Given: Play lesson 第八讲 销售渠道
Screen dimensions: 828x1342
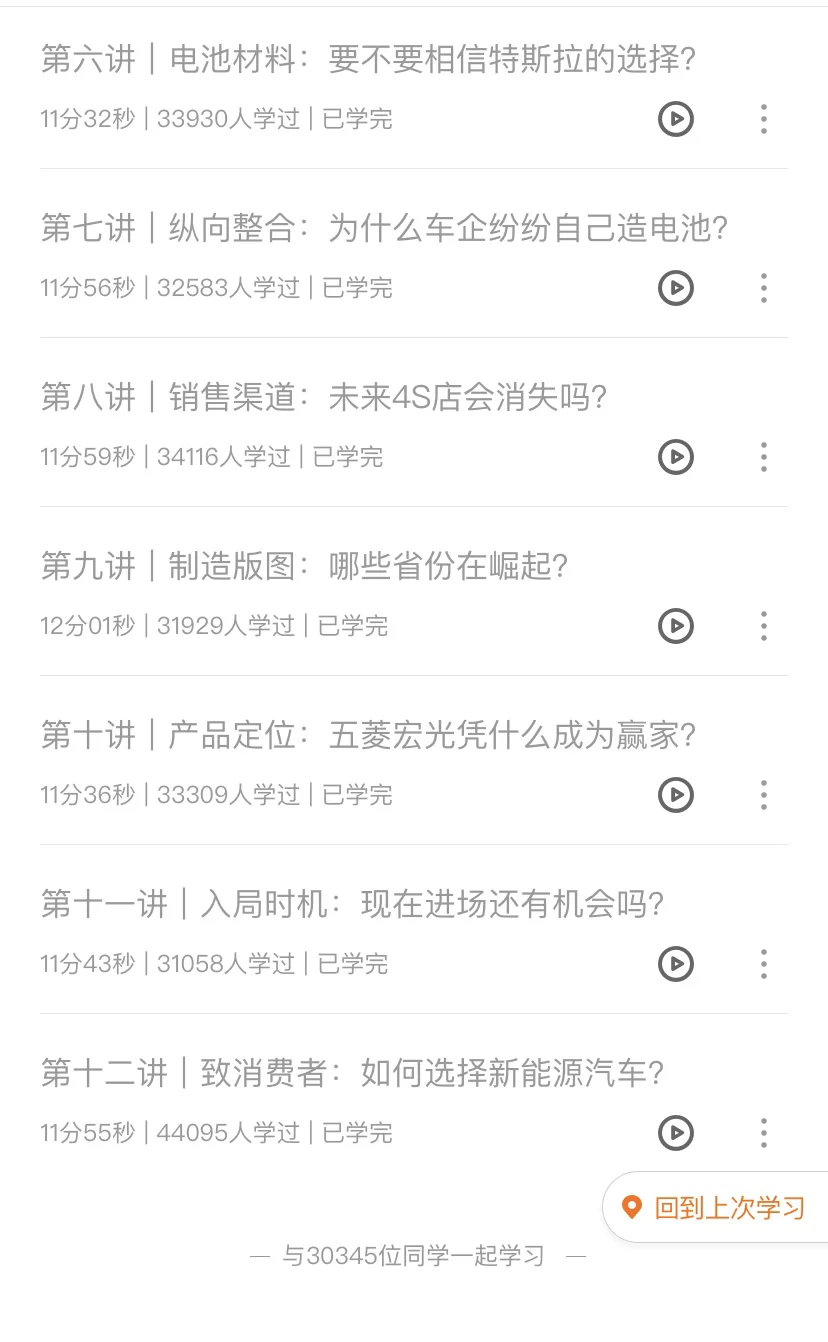Looking at the screenshot, I should (676, 457).
